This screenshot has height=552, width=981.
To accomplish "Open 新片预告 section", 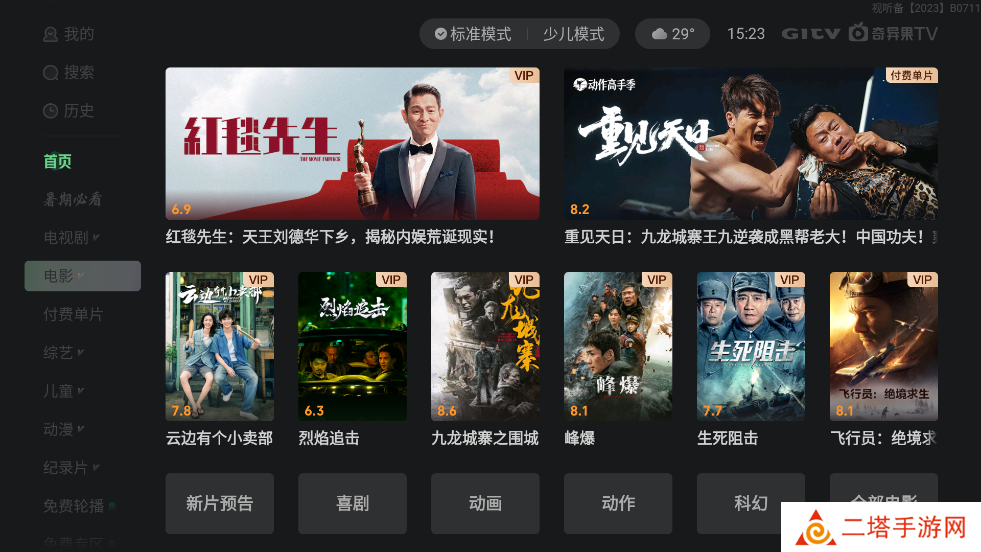I will (x=219, y=503).
